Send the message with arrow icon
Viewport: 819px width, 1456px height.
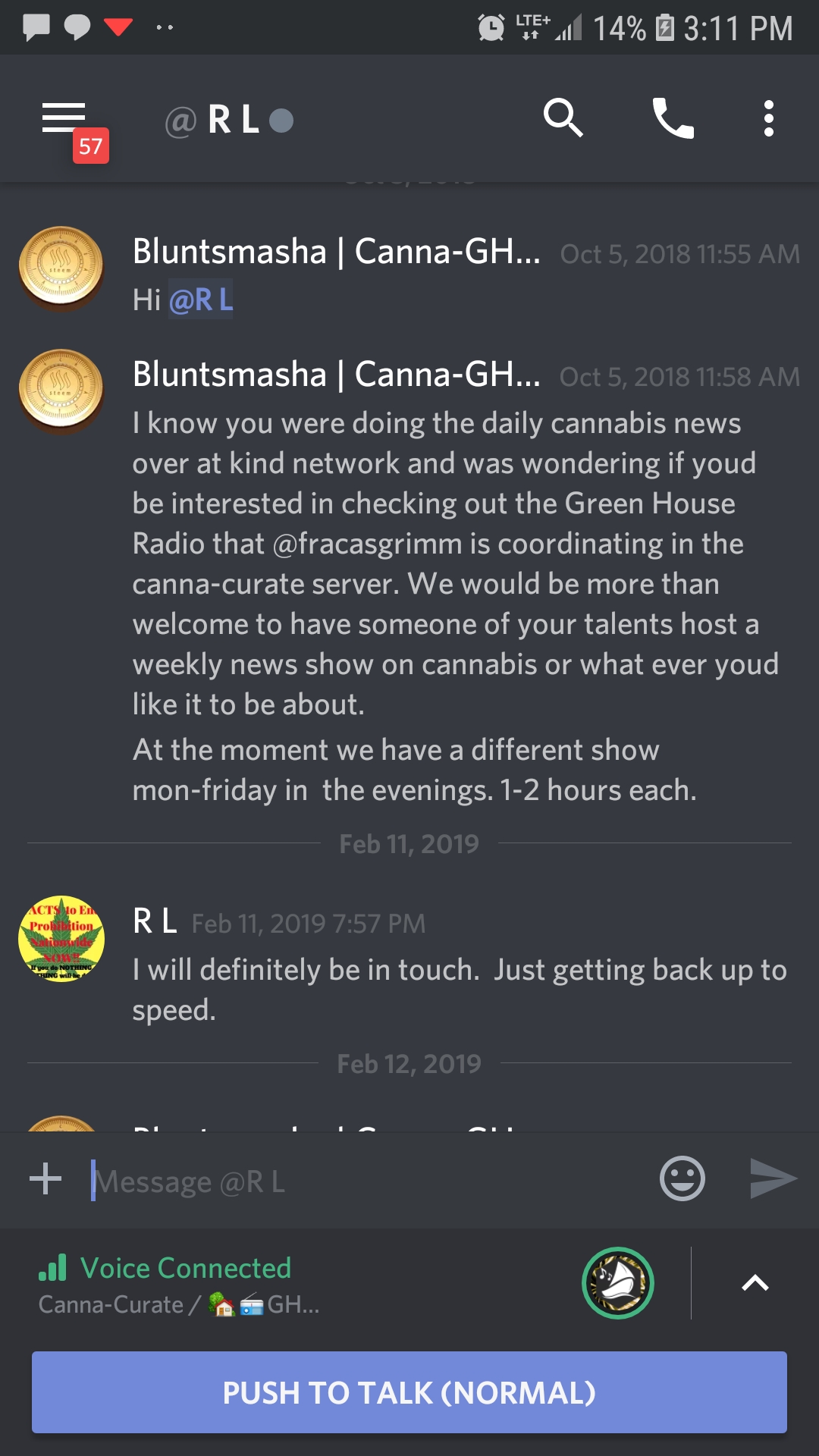click(x=773, y=1179)
